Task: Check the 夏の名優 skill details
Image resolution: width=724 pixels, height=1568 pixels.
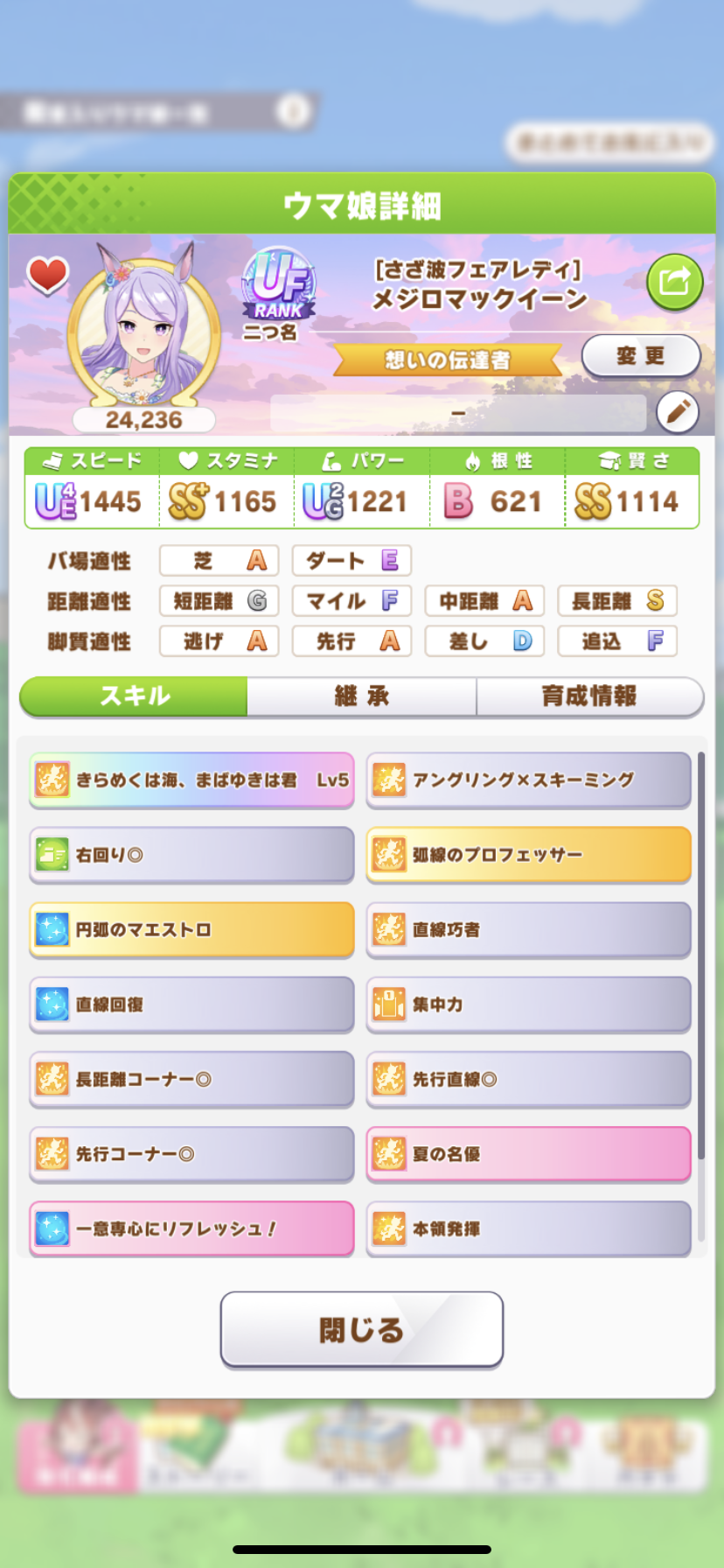Action: (x=528, y=1154)
